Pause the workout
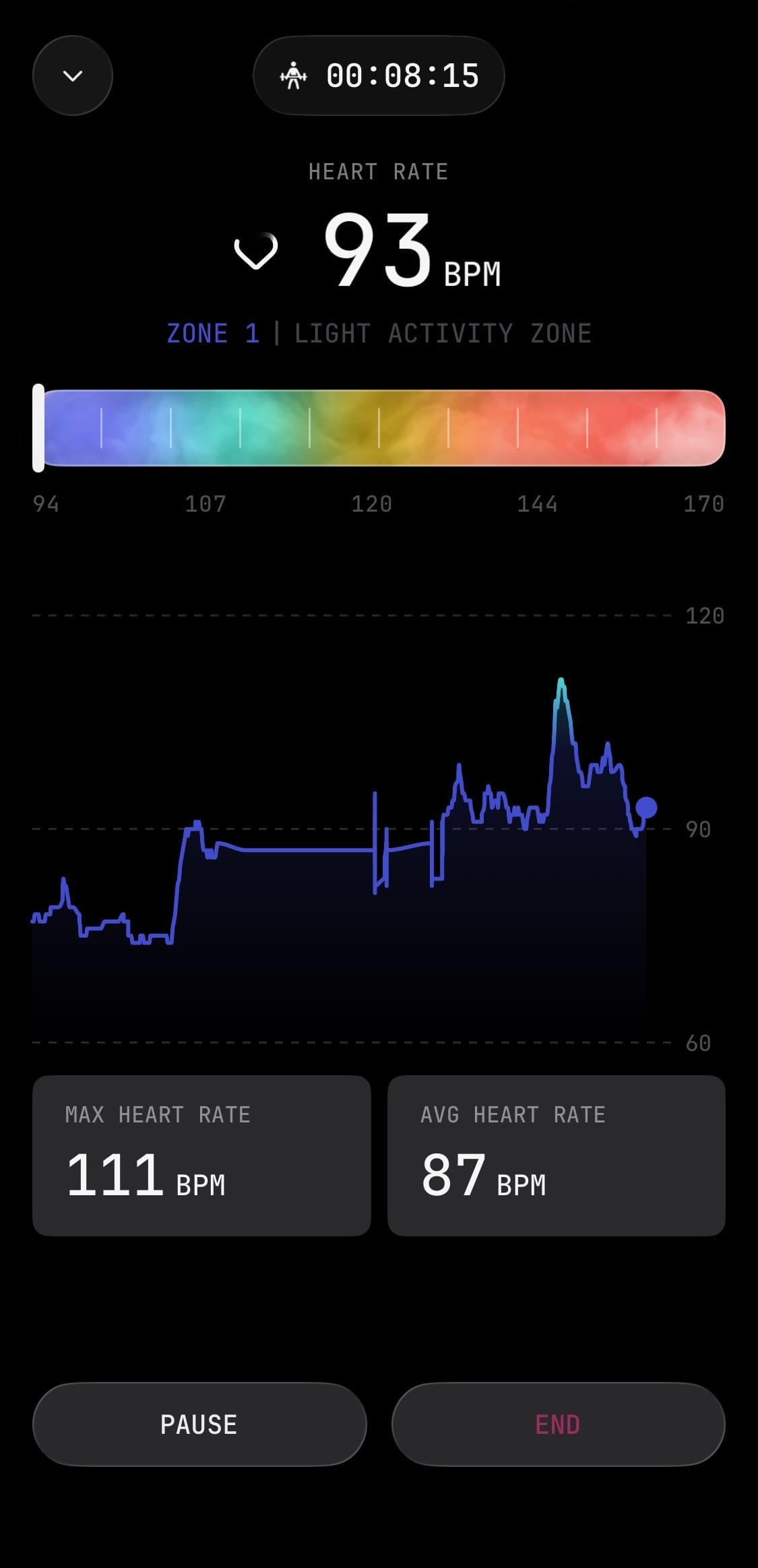 point(199,1424)
